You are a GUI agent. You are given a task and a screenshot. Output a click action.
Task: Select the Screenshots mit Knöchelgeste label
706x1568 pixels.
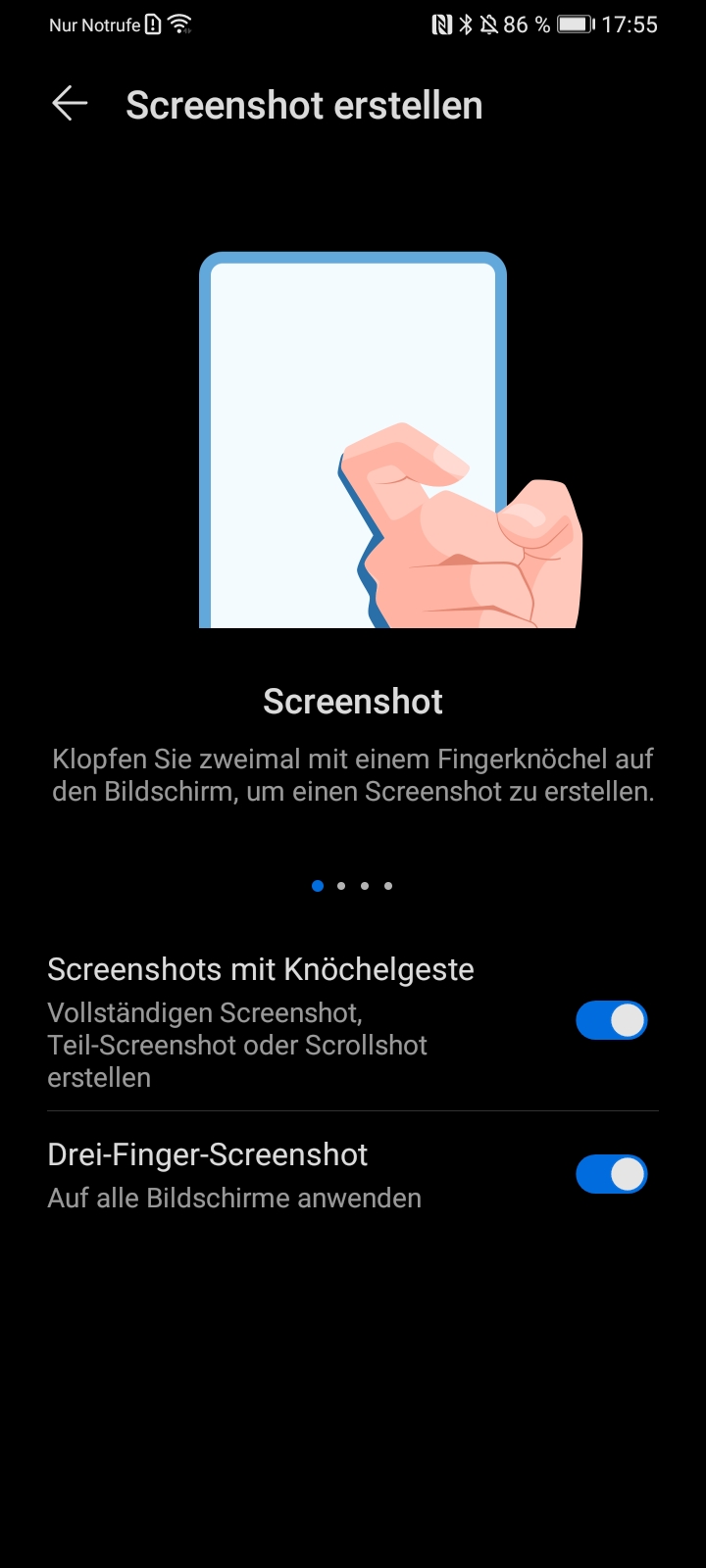(261, 969)
